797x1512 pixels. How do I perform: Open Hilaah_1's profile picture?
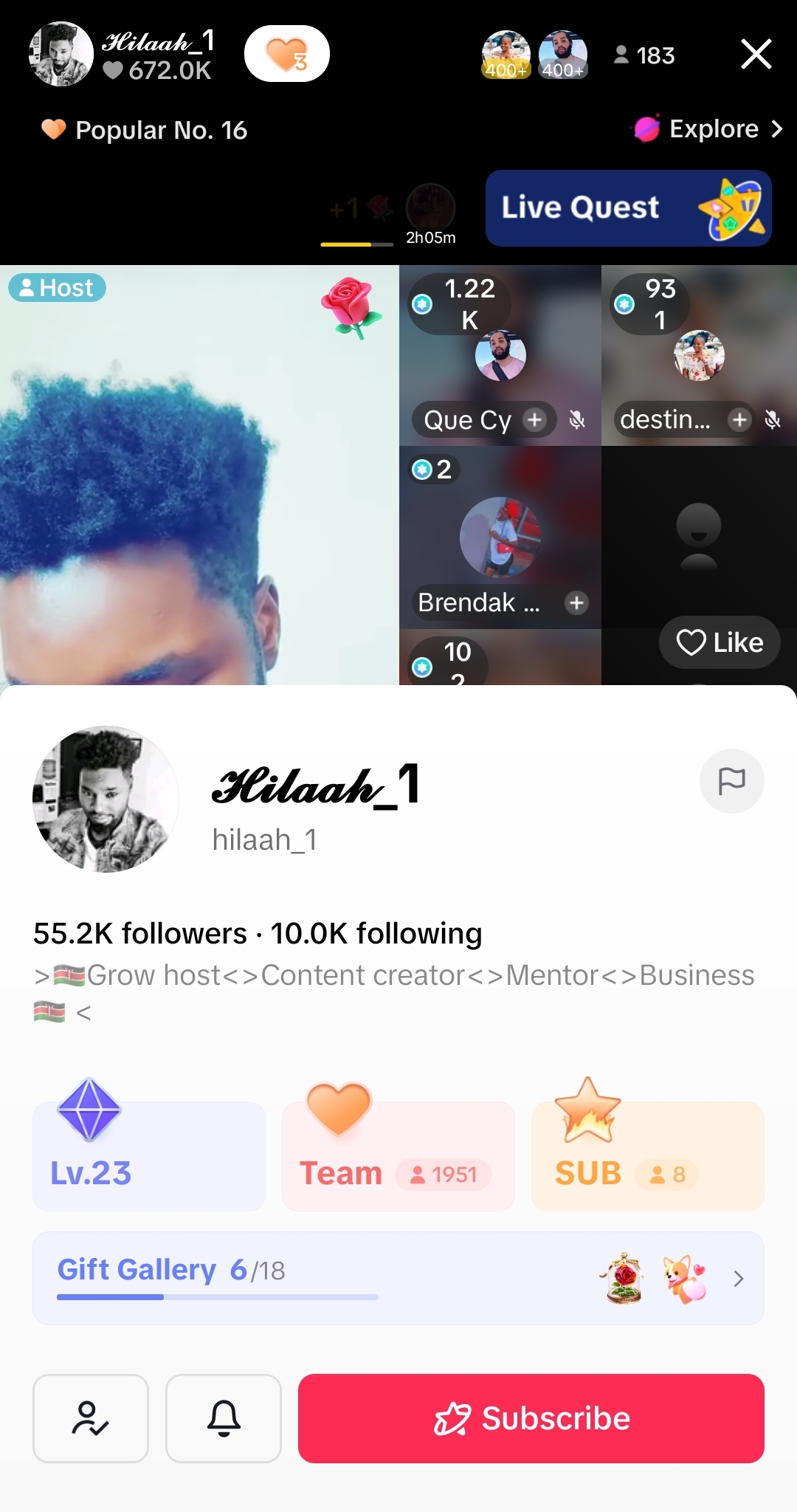[106, 799]
